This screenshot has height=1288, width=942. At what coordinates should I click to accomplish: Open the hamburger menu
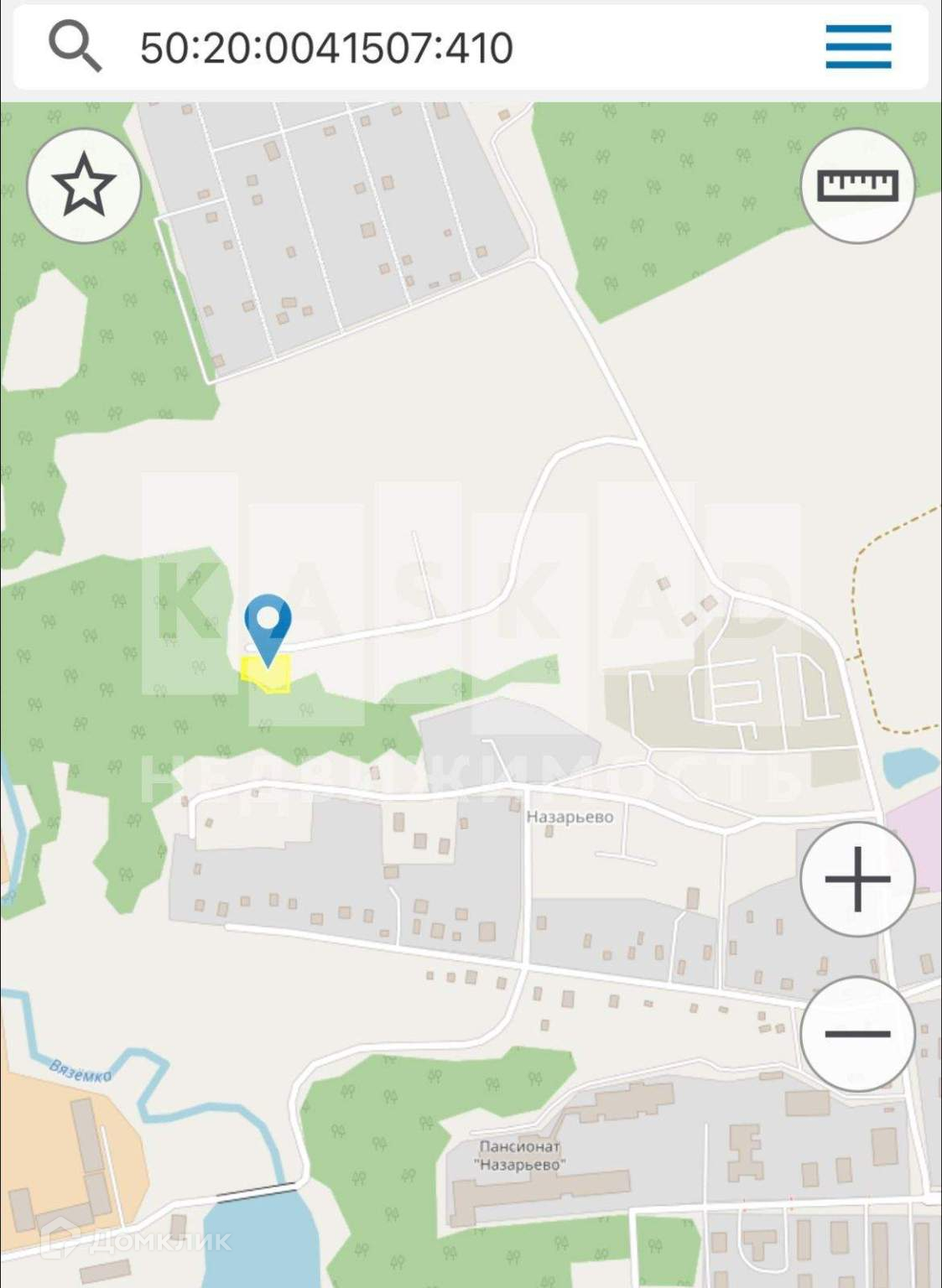coord(857,46)
